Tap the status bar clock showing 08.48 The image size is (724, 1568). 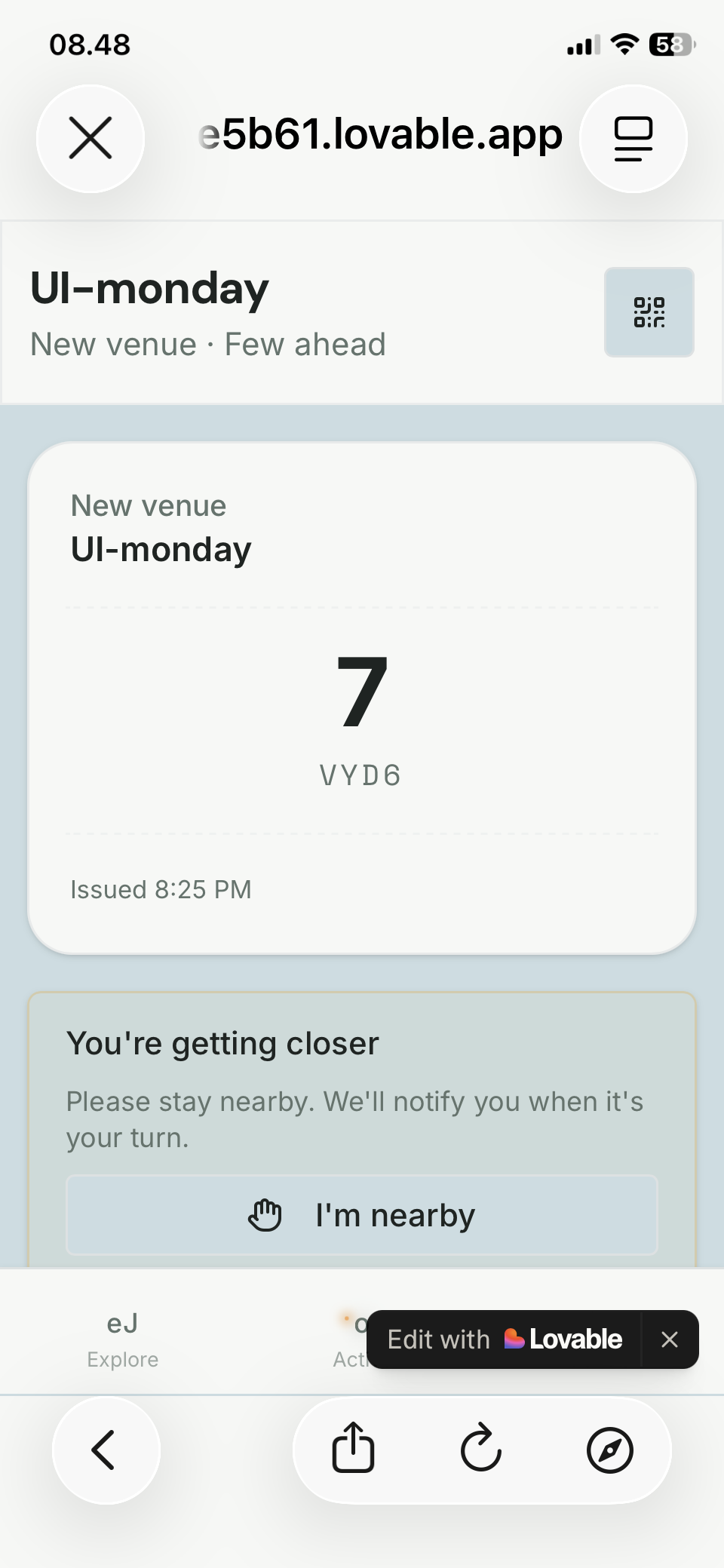point(90,44)
